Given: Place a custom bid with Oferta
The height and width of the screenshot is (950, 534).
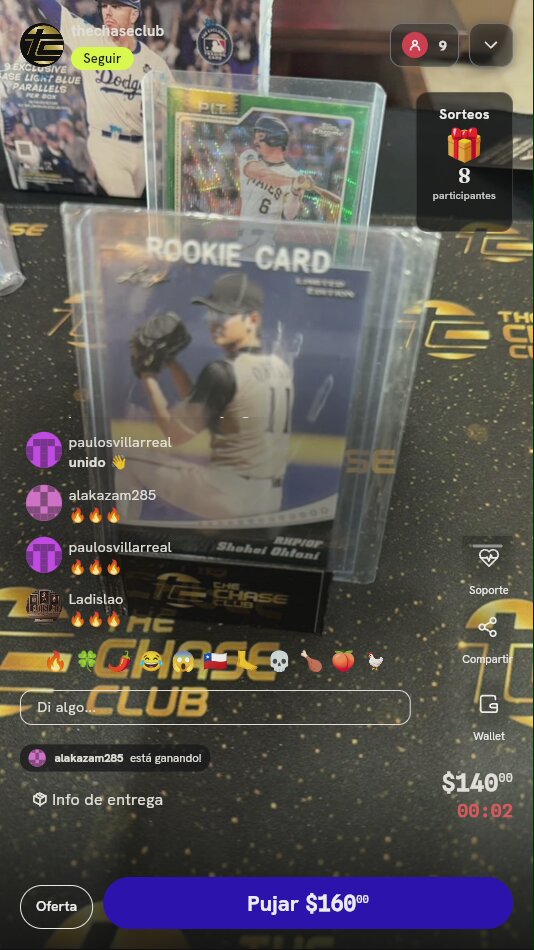Looking at the screenshot, I should click(x=56, y=906).
